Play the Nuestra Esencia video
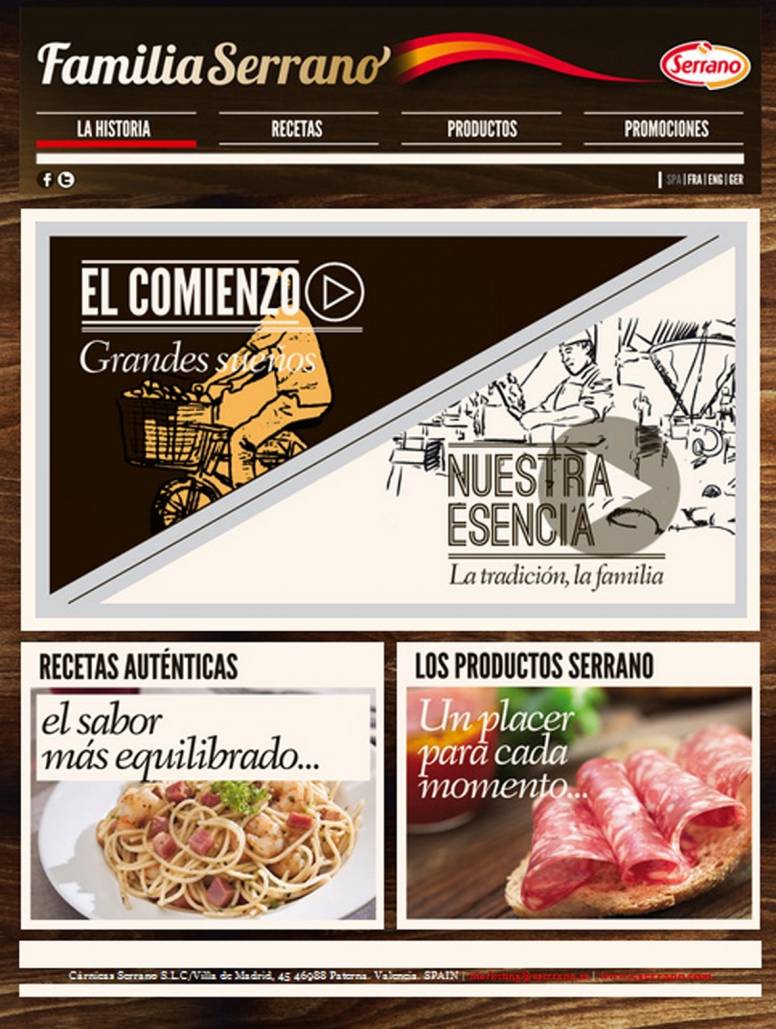This screenshot has height=1029, width=776. pos(608,486)
